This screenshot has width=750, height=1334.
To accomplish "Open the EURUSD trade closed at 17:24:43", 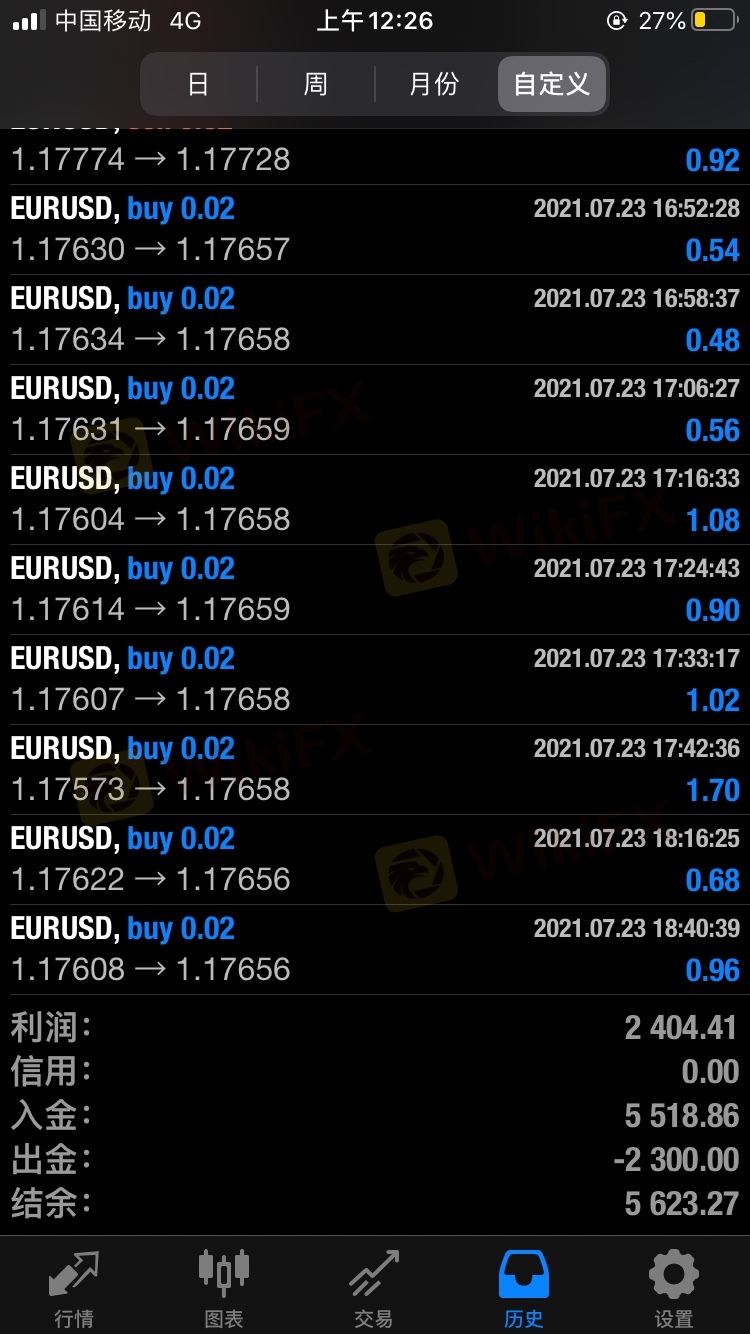I will pyautogui.click(x=375, y=590).
